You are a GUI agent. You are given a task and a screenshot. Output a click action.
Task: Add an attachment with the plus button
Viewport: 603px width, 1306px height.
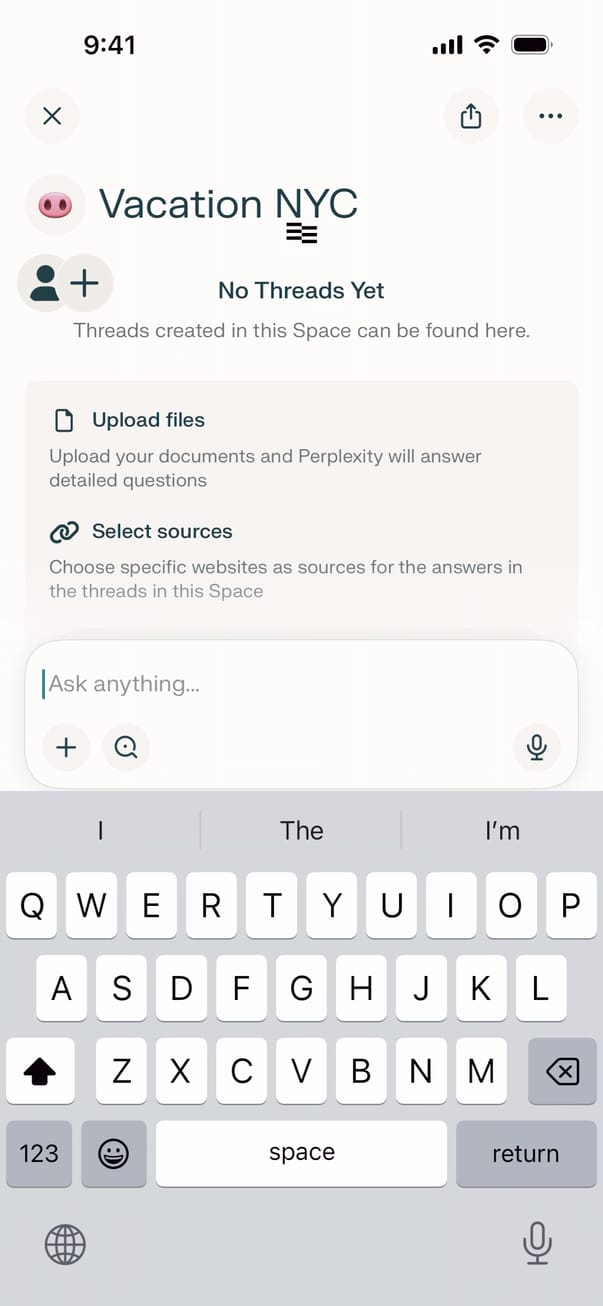click(66, 747)
